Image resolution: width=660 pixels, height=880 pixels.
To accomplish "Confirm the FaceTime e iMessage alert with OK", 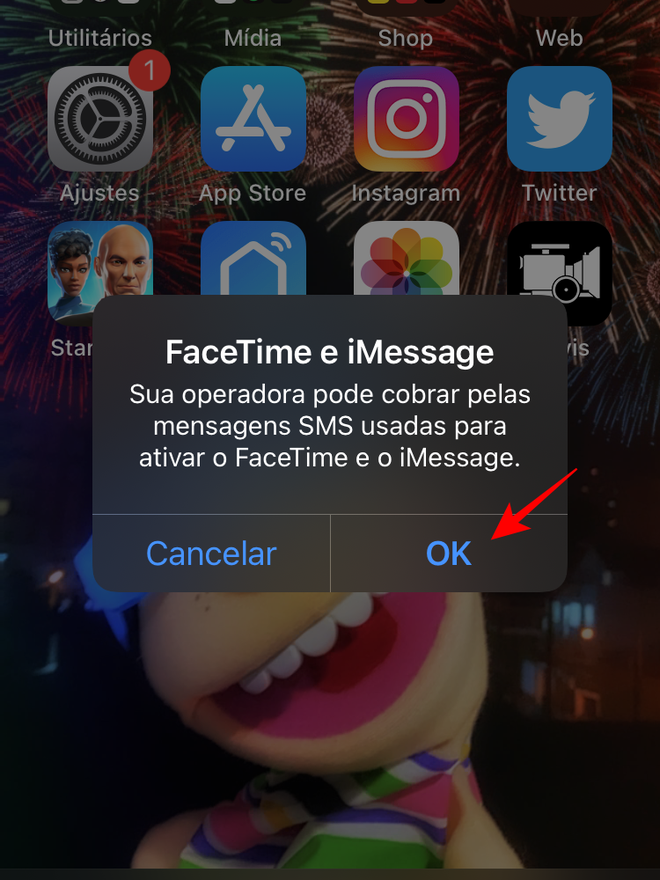I will click(448, 553).
